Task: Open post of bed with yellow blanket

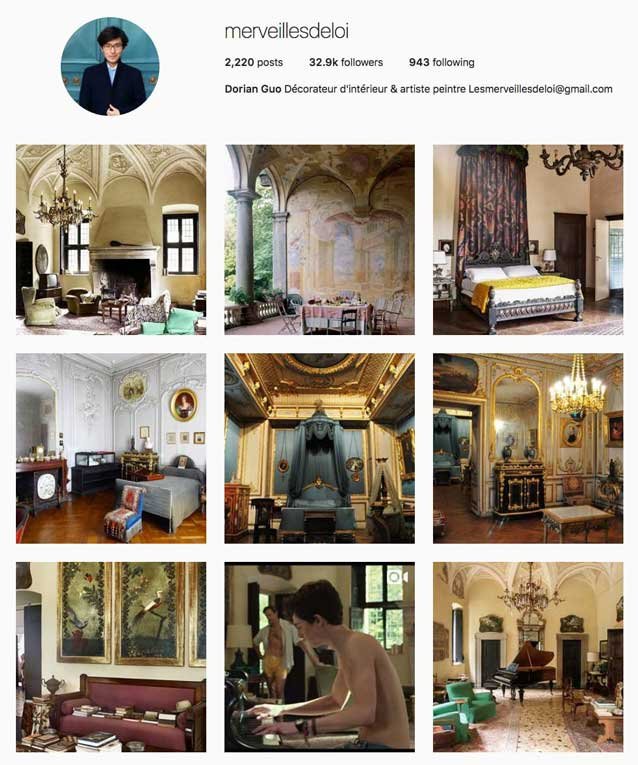Action: pos(528,239)
